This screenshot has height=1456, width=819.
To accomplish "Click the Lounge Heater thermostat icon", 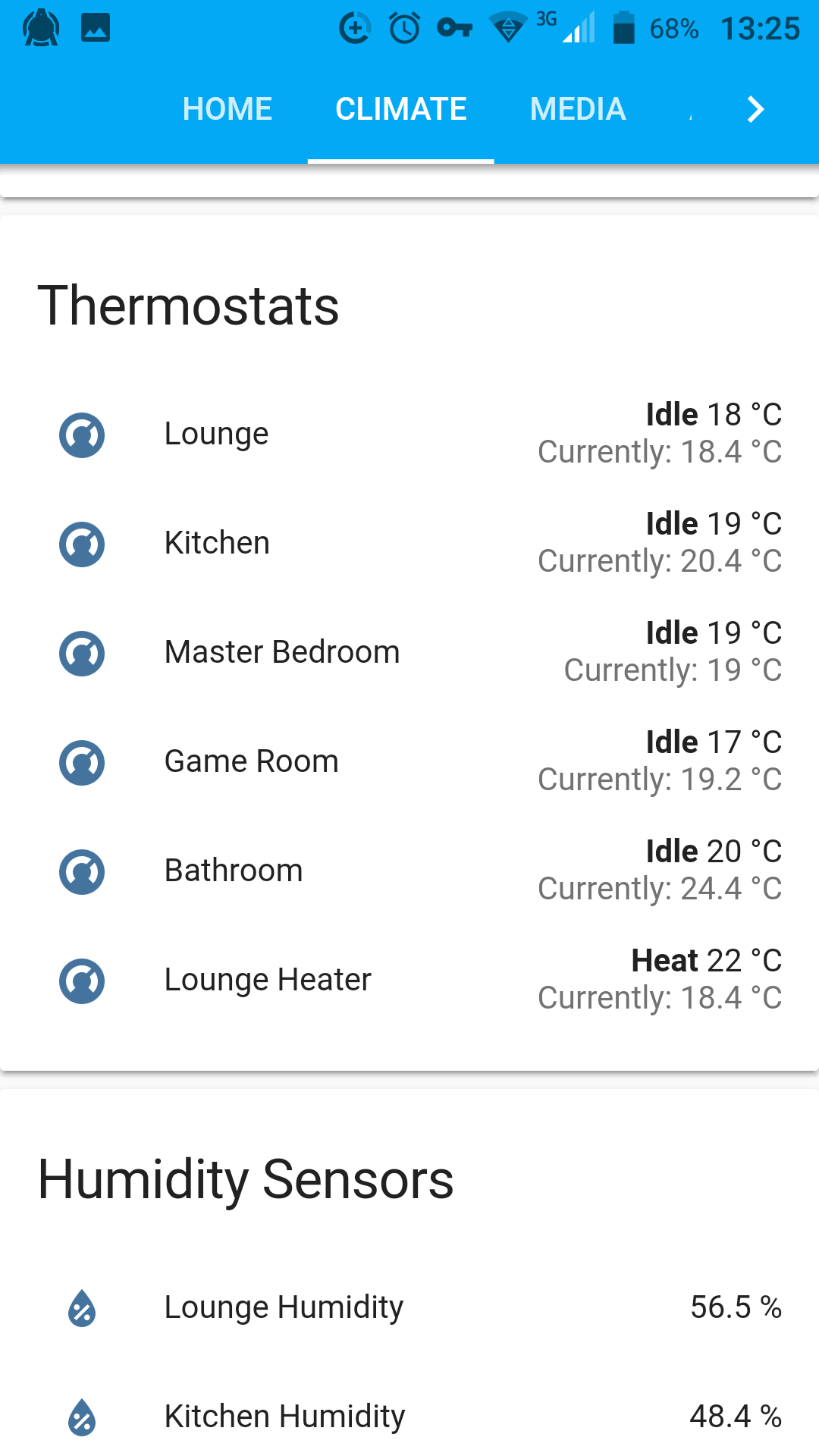I will click(81, 981).
